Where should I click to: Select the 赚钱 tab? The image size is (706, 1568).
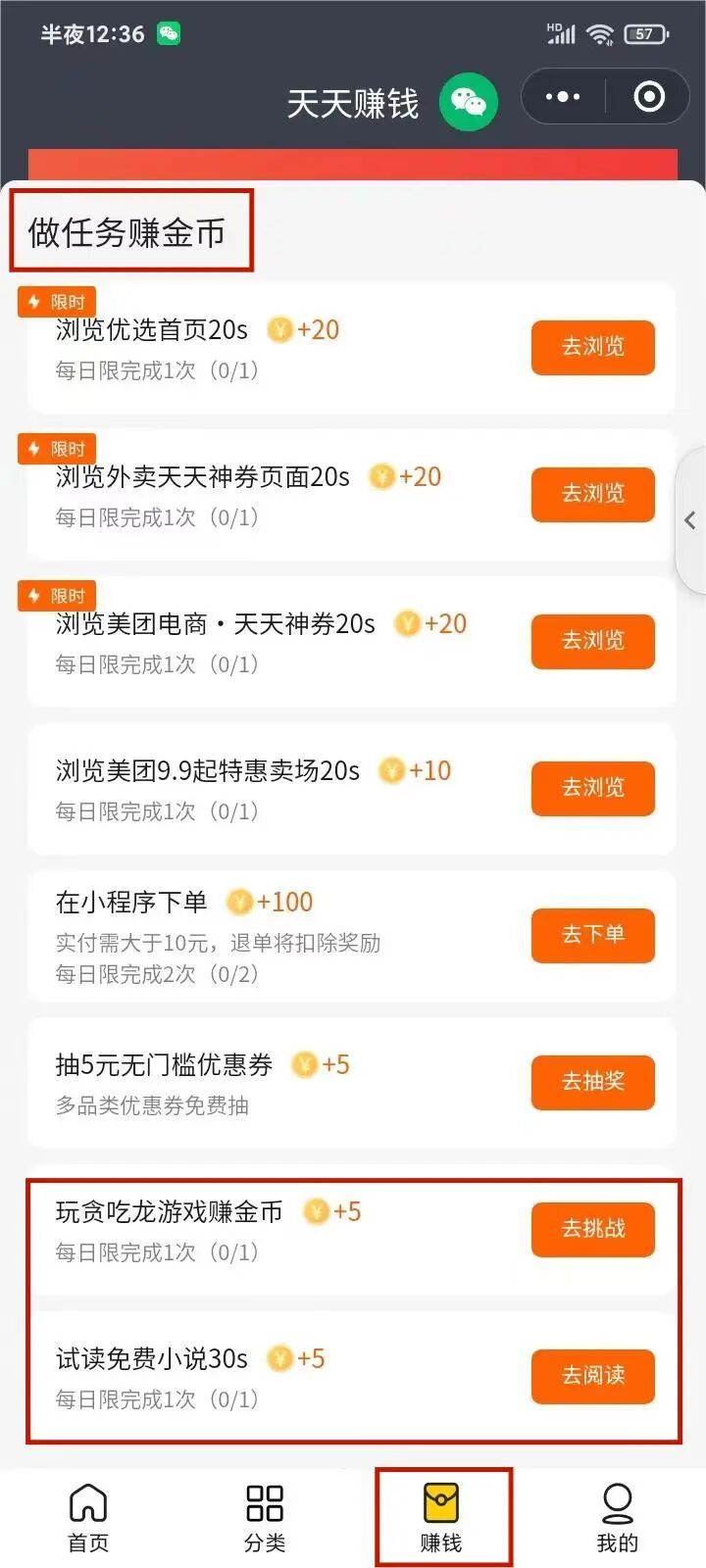441,1518
